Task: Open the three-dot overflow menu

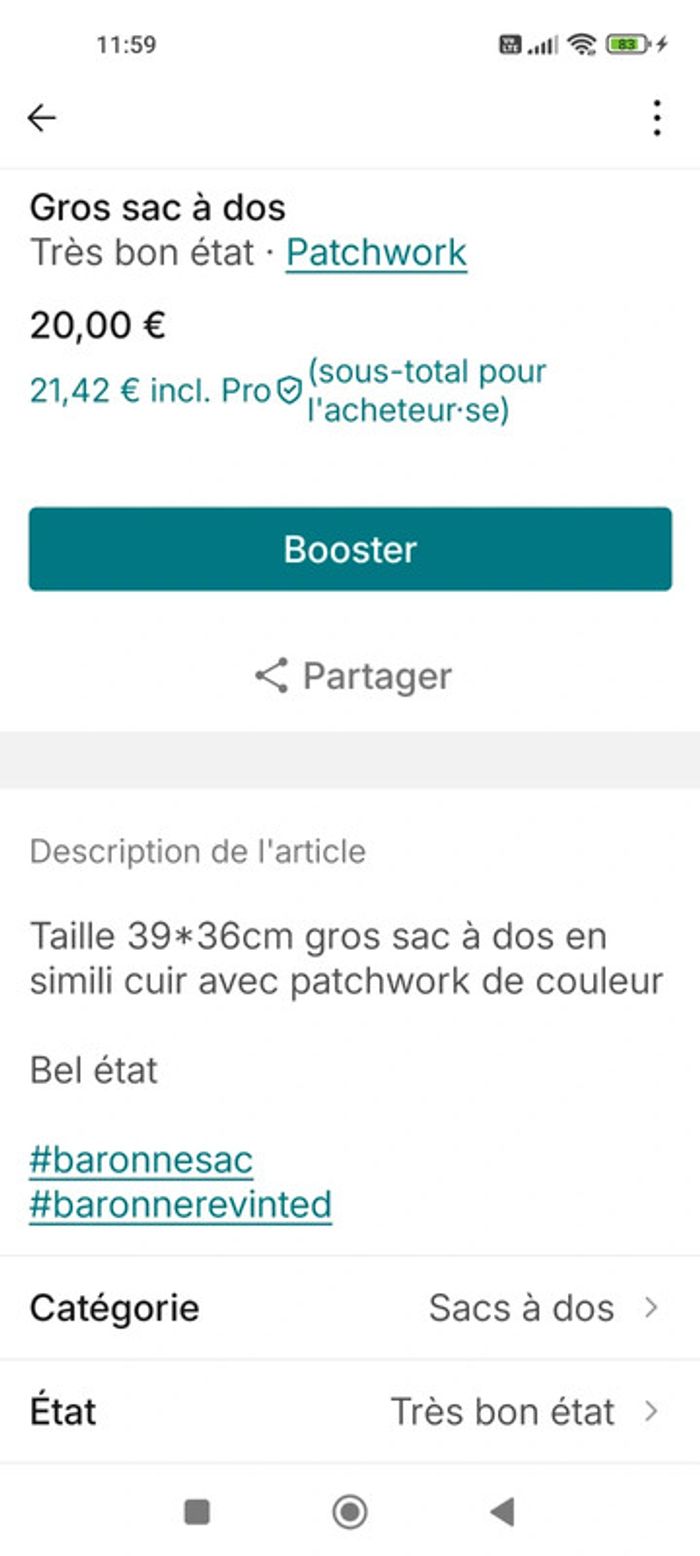Action: (x=656, y=118)
